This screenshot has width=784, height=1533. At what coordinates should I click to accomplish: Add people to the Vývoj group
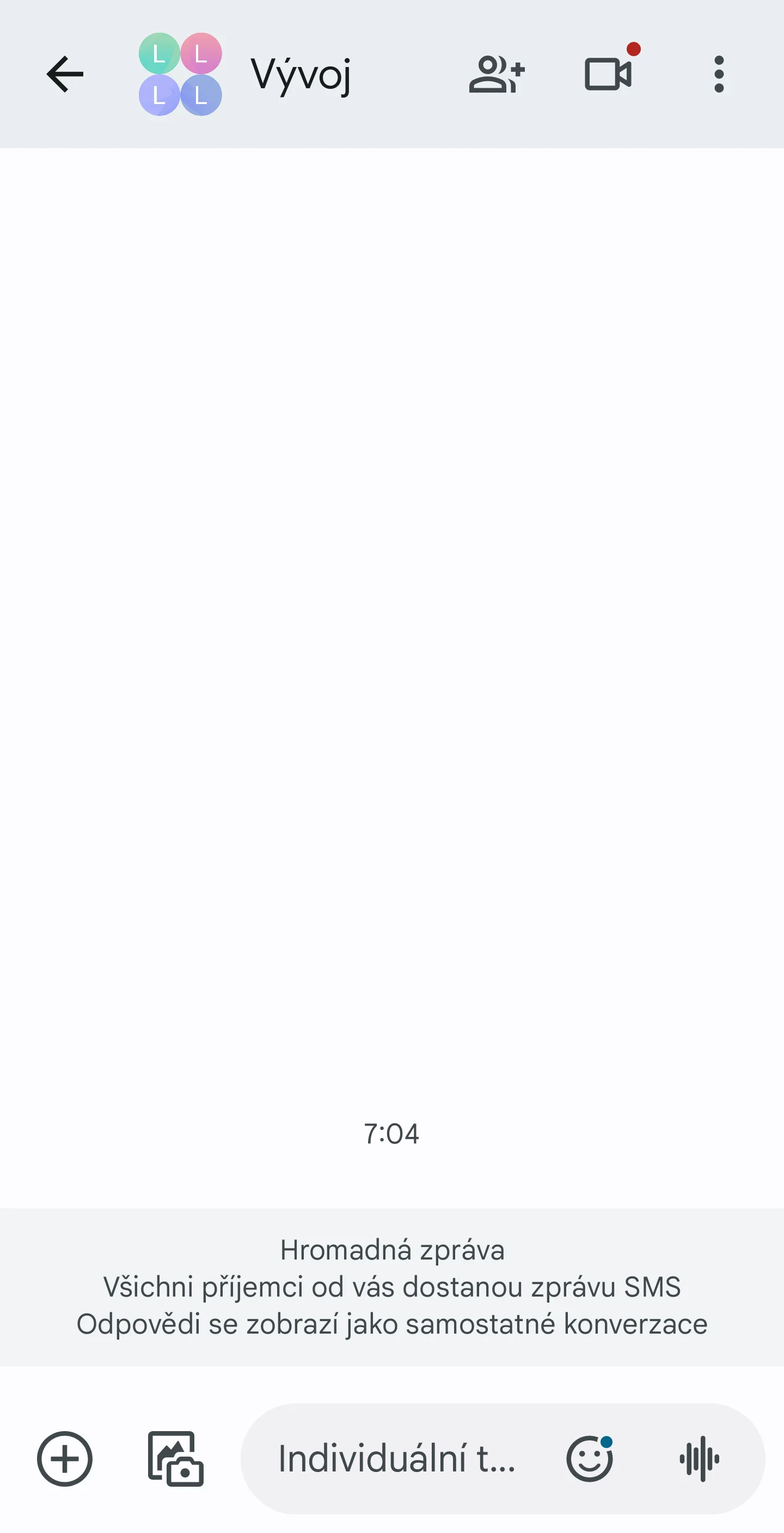[497, 75]
